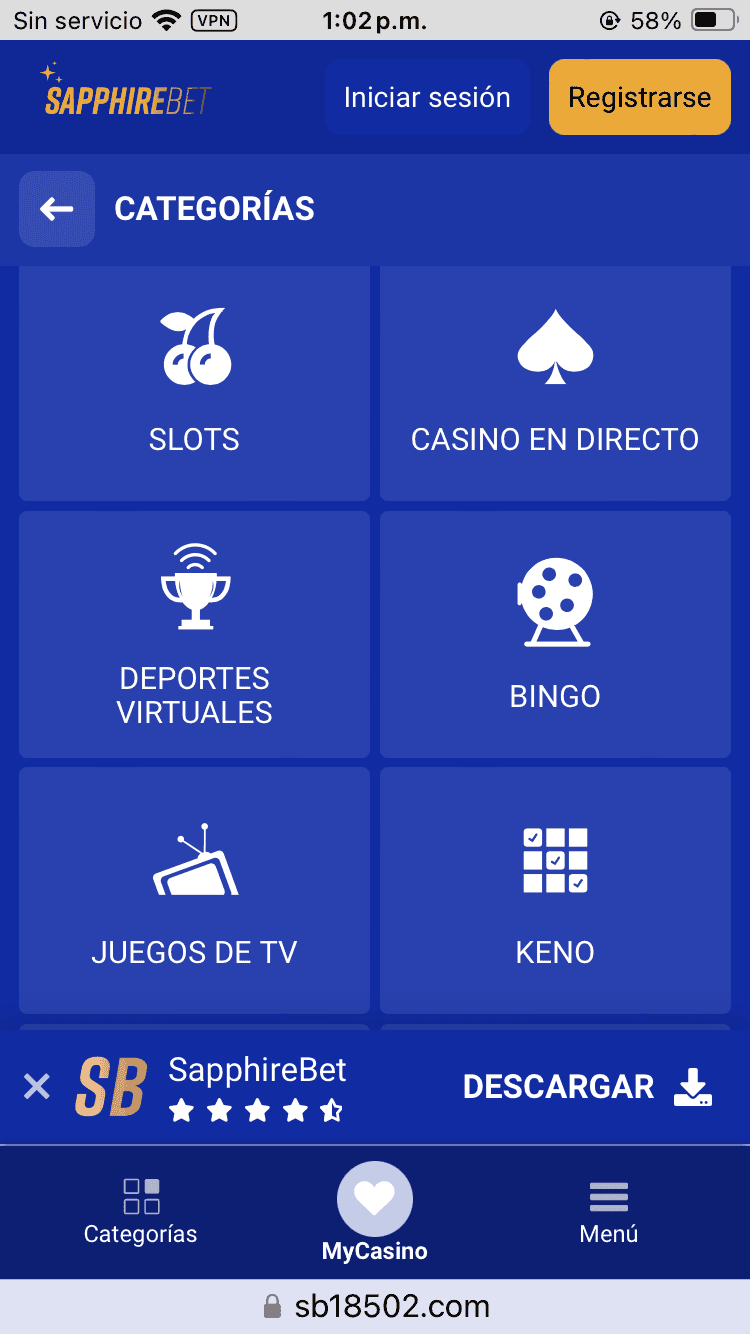Click the SB app logo badge

(x=110, y=1085)
